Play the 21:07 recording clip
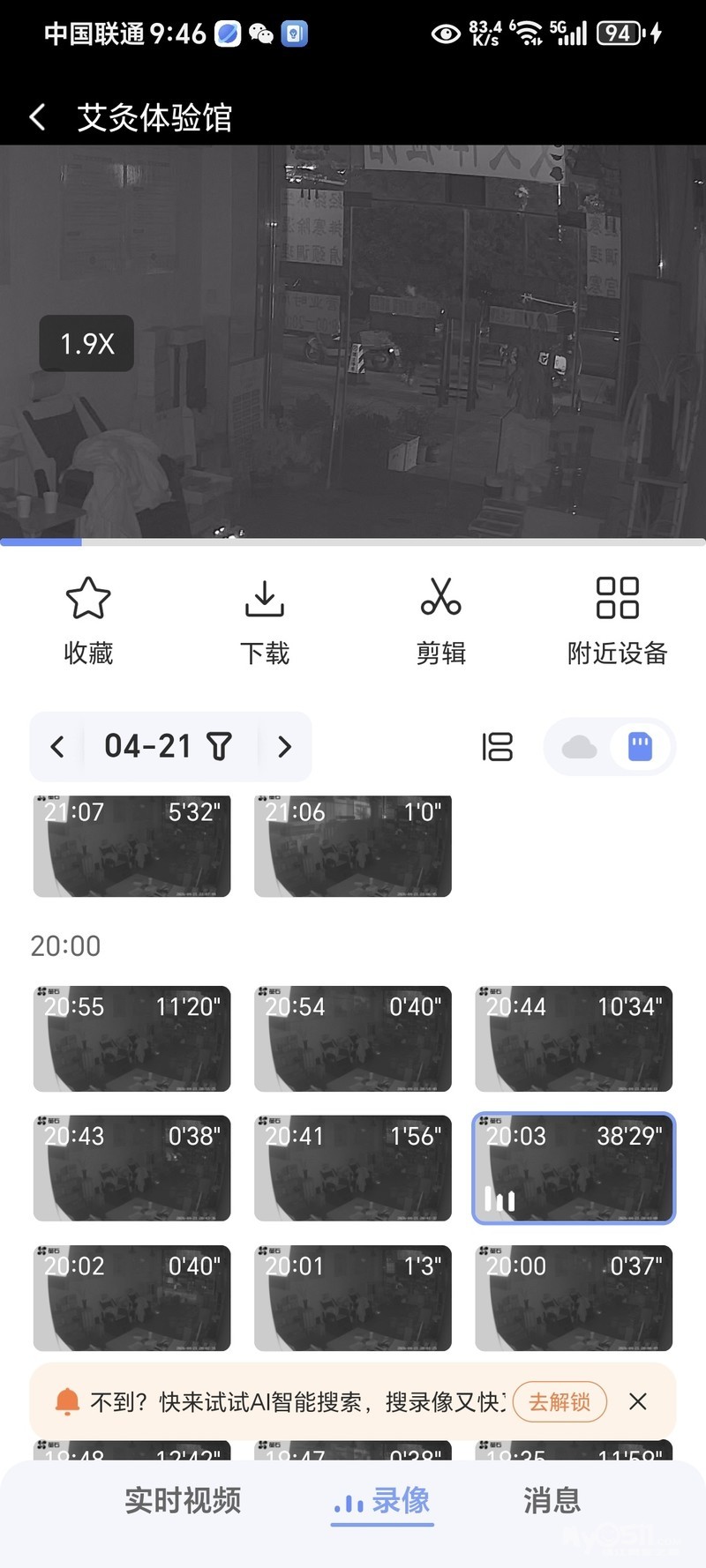The height and width of the screenshot is (1568, 706). [132, 847]
